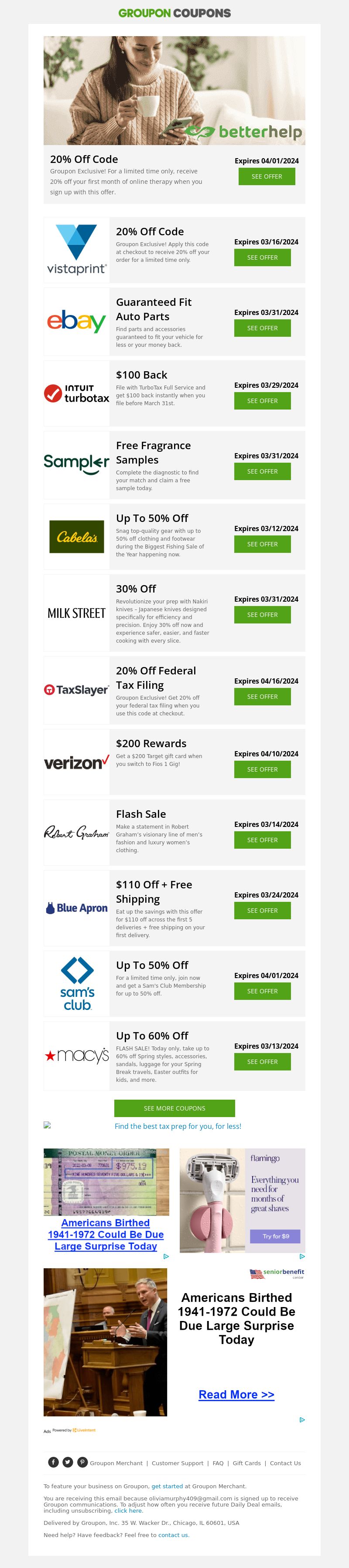Get the eBay Guaranteed Fit offer
Image resolution: width=349 pixels, height=1568 pixels.
(x=263, y=328)
